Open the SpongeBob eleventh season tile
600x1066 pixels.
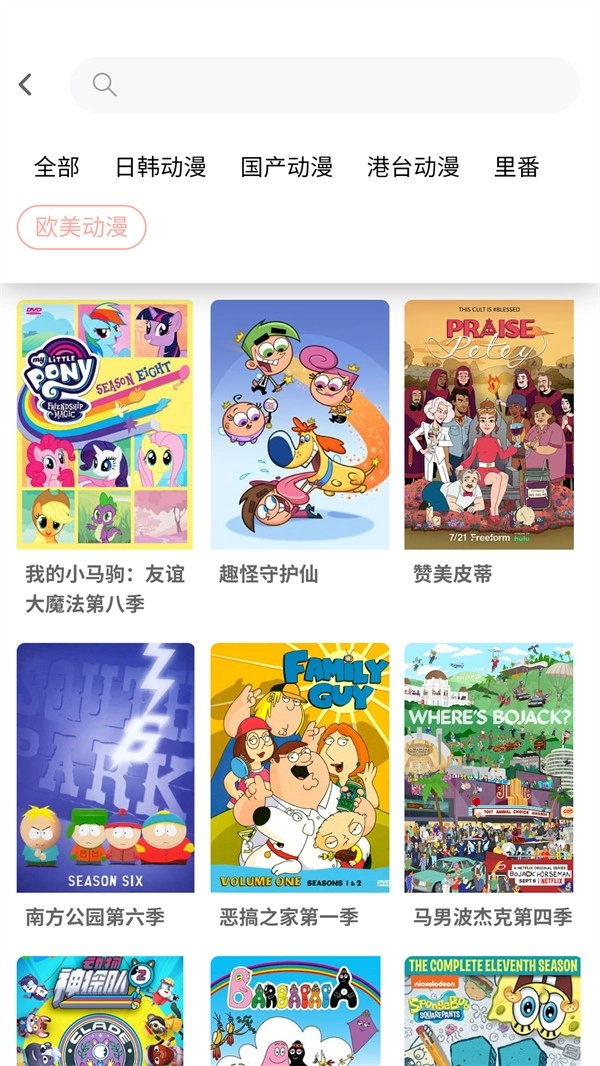click(x=492, y=1010)
